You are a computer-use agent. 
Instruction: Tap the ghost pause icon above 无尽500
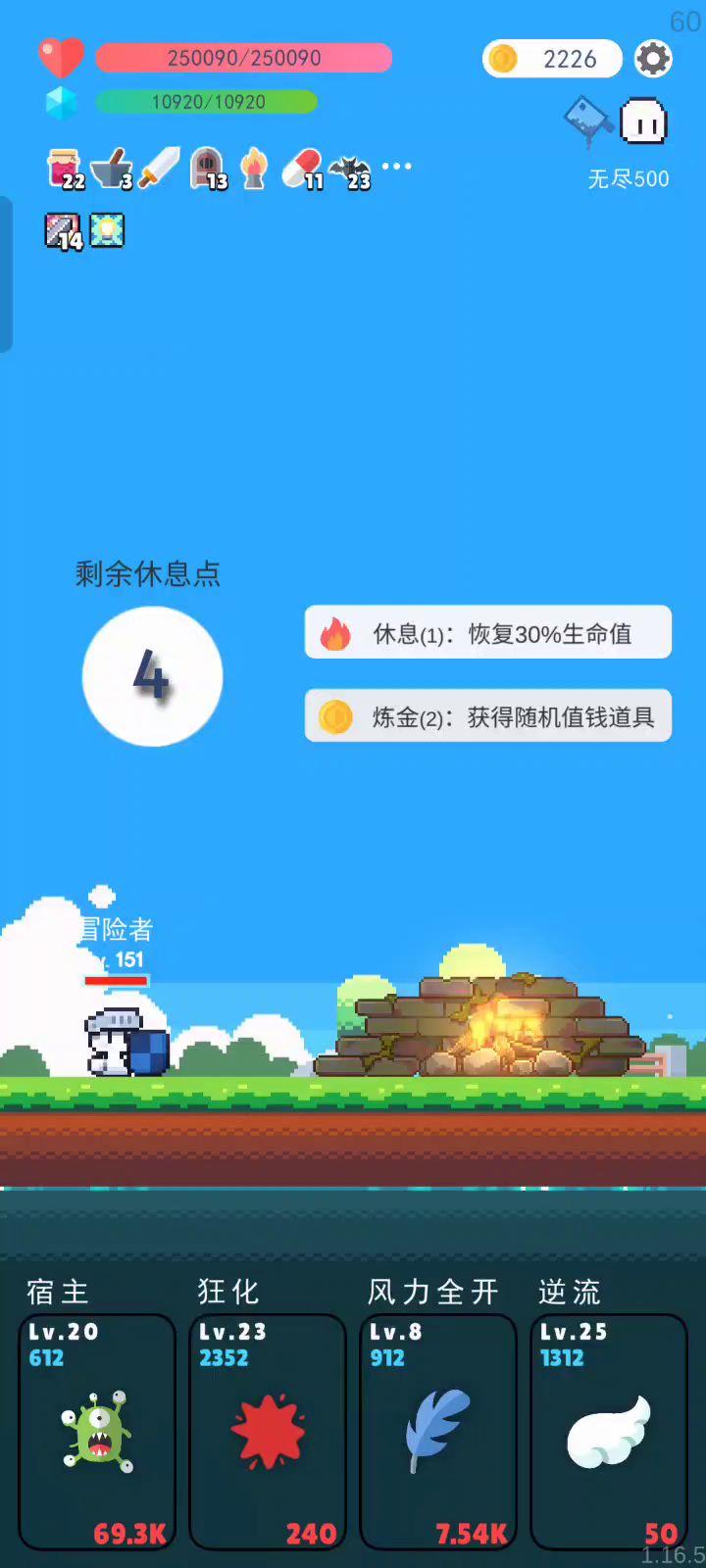point(644,122)
